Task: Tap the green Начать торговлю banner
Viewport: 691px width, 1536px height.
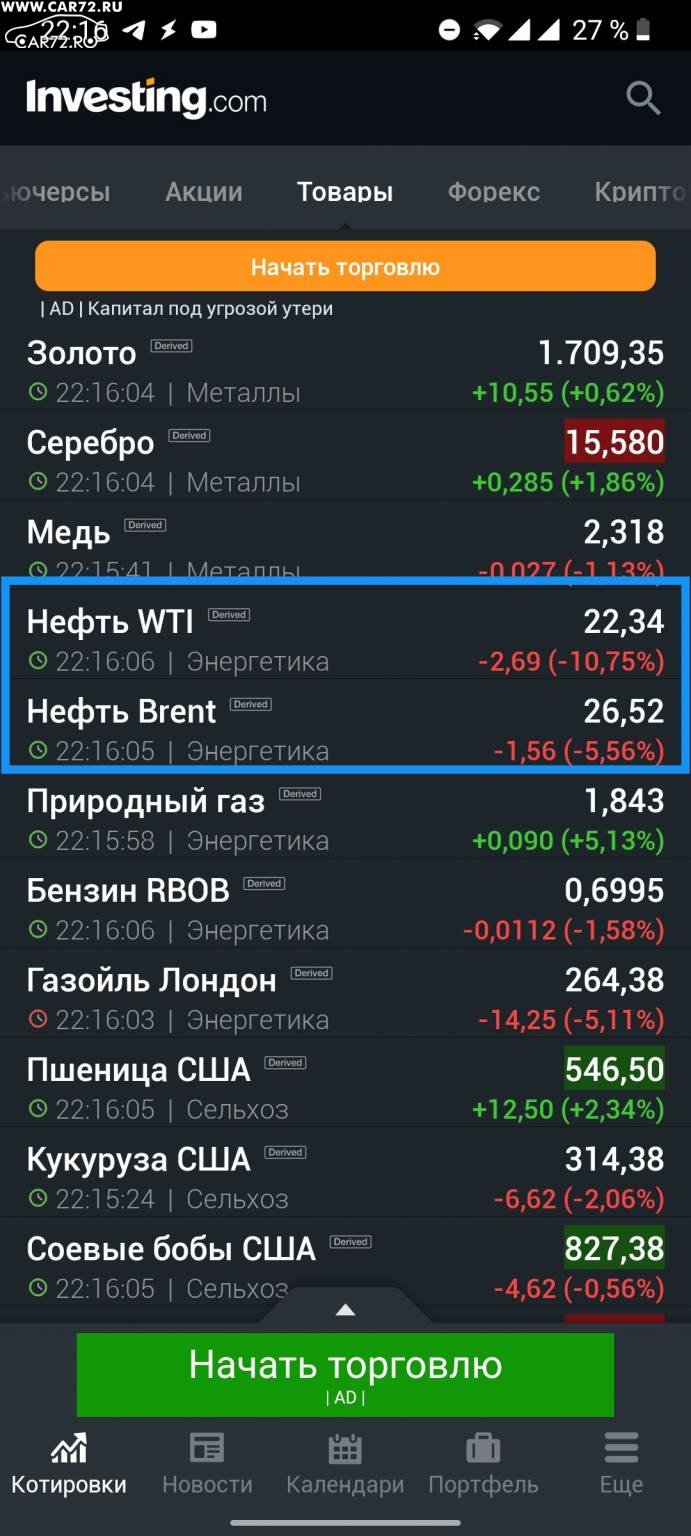Action: coord(345,1375)
